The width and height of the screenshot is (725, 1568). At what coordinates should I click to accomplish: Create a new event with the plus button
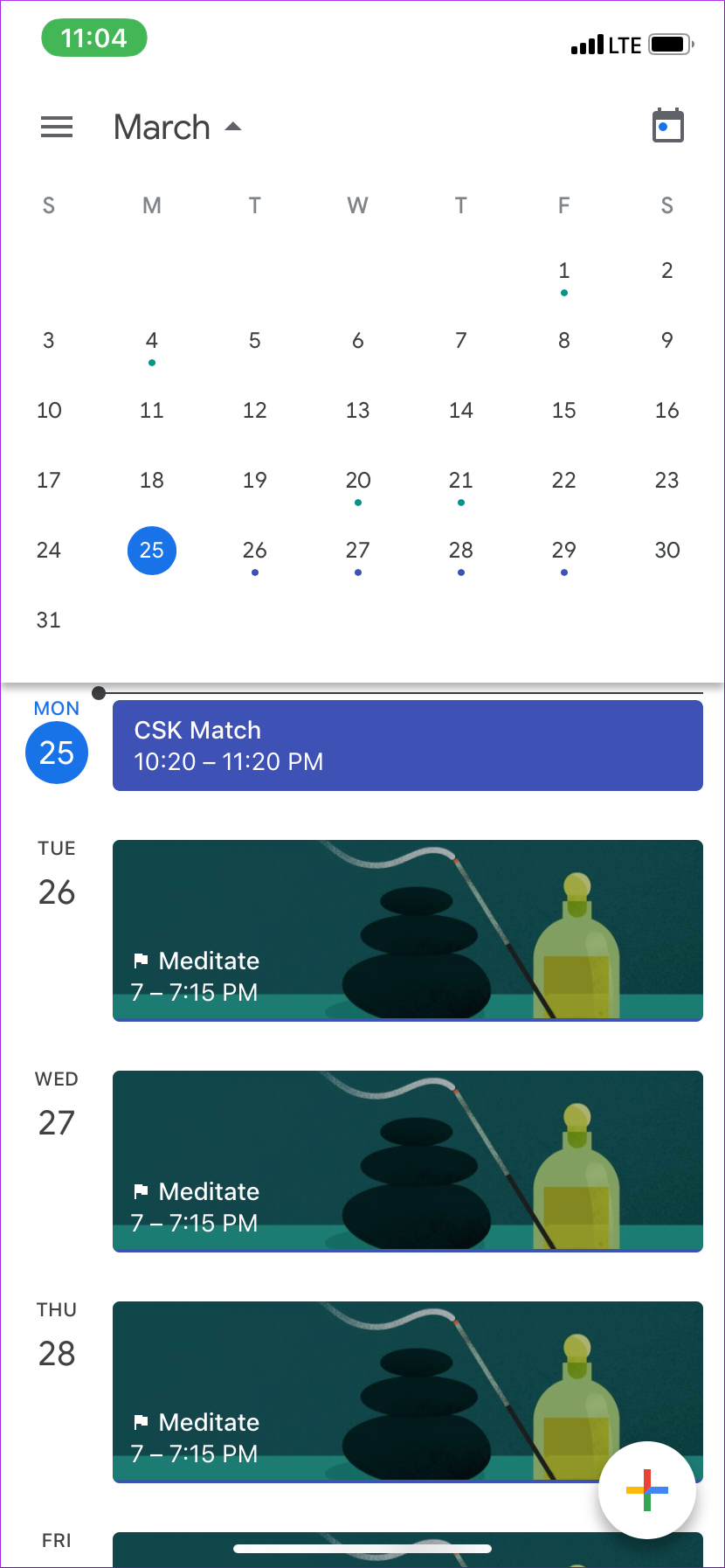646,1489
